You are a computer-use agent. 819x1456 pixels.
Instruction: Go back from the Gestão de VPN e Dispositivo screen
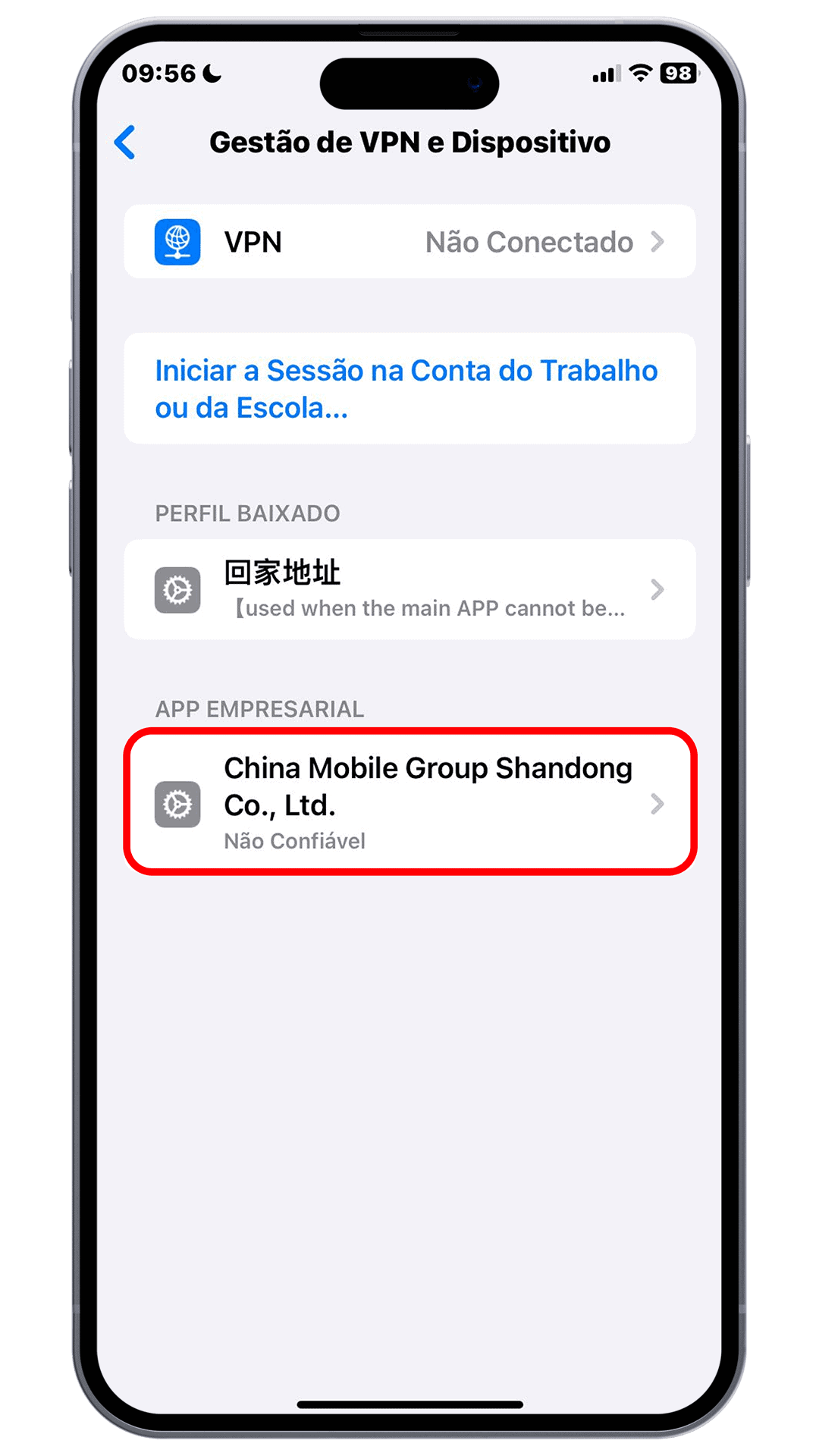pos(125,143)
